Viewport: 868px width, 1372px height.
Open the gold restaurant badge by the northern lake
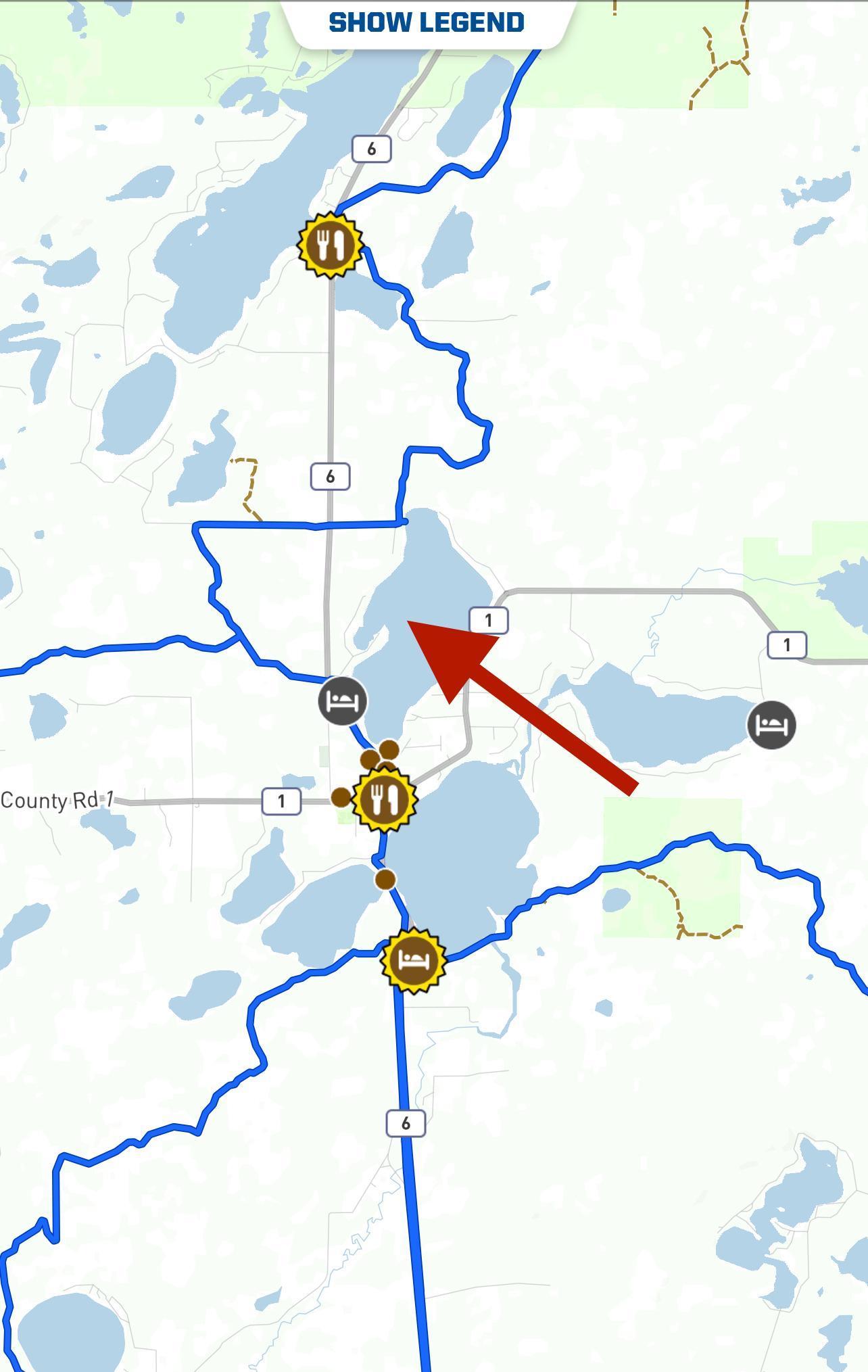pyautogui.click(x=331, y=245)
